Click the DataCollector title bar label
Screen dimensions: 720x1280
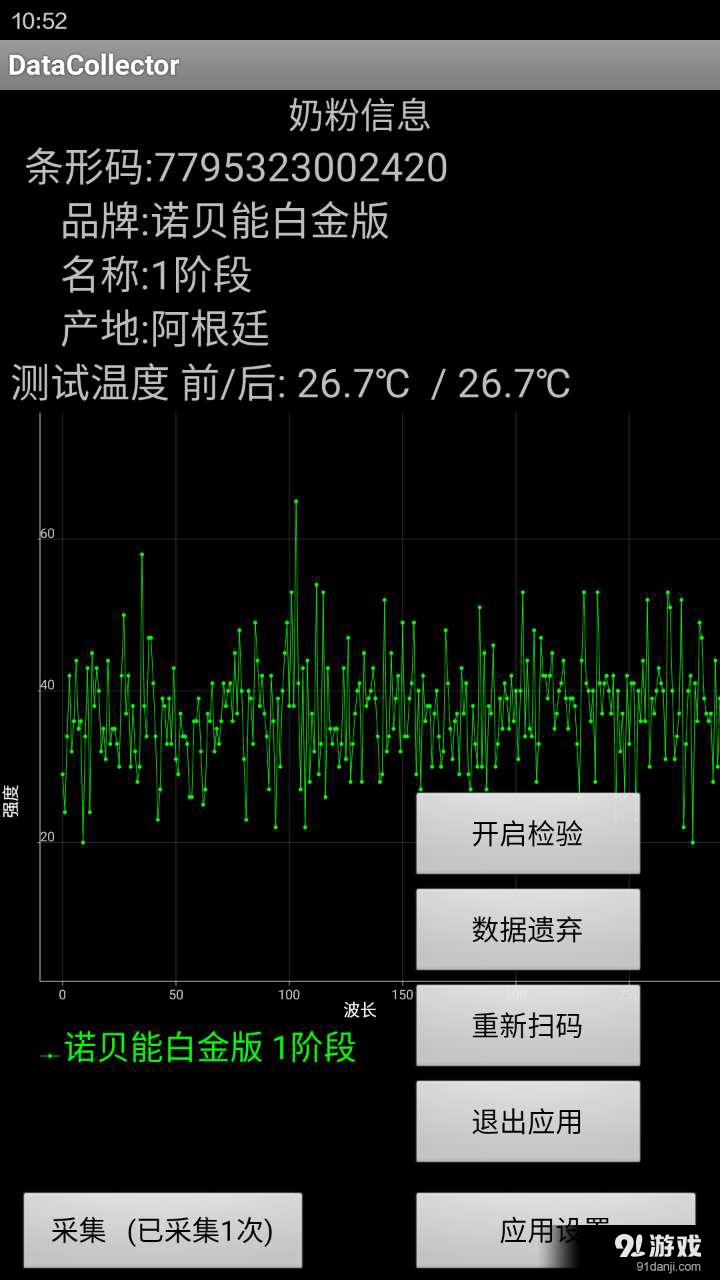[94, 64]
